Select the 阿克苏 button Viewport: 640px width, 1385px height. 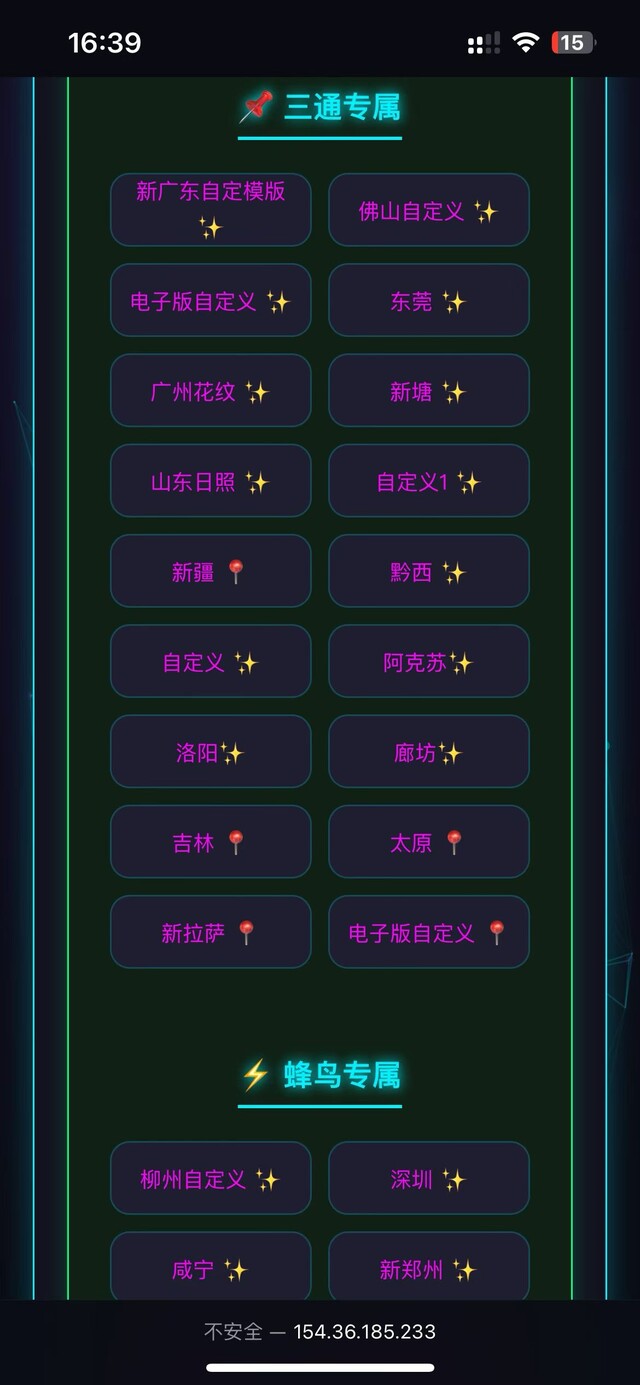tap(428, 661)
